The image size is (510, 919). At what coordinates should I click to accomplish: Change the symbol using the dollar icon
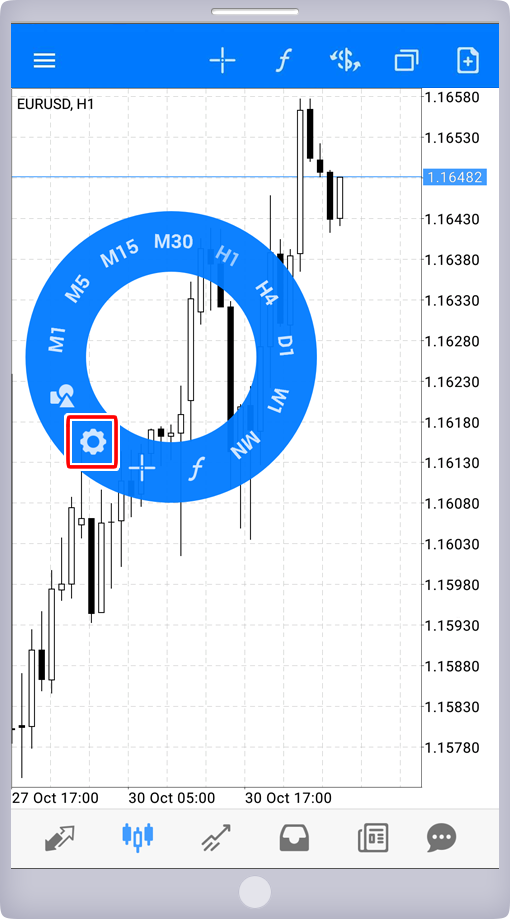(x=345, y=60)
